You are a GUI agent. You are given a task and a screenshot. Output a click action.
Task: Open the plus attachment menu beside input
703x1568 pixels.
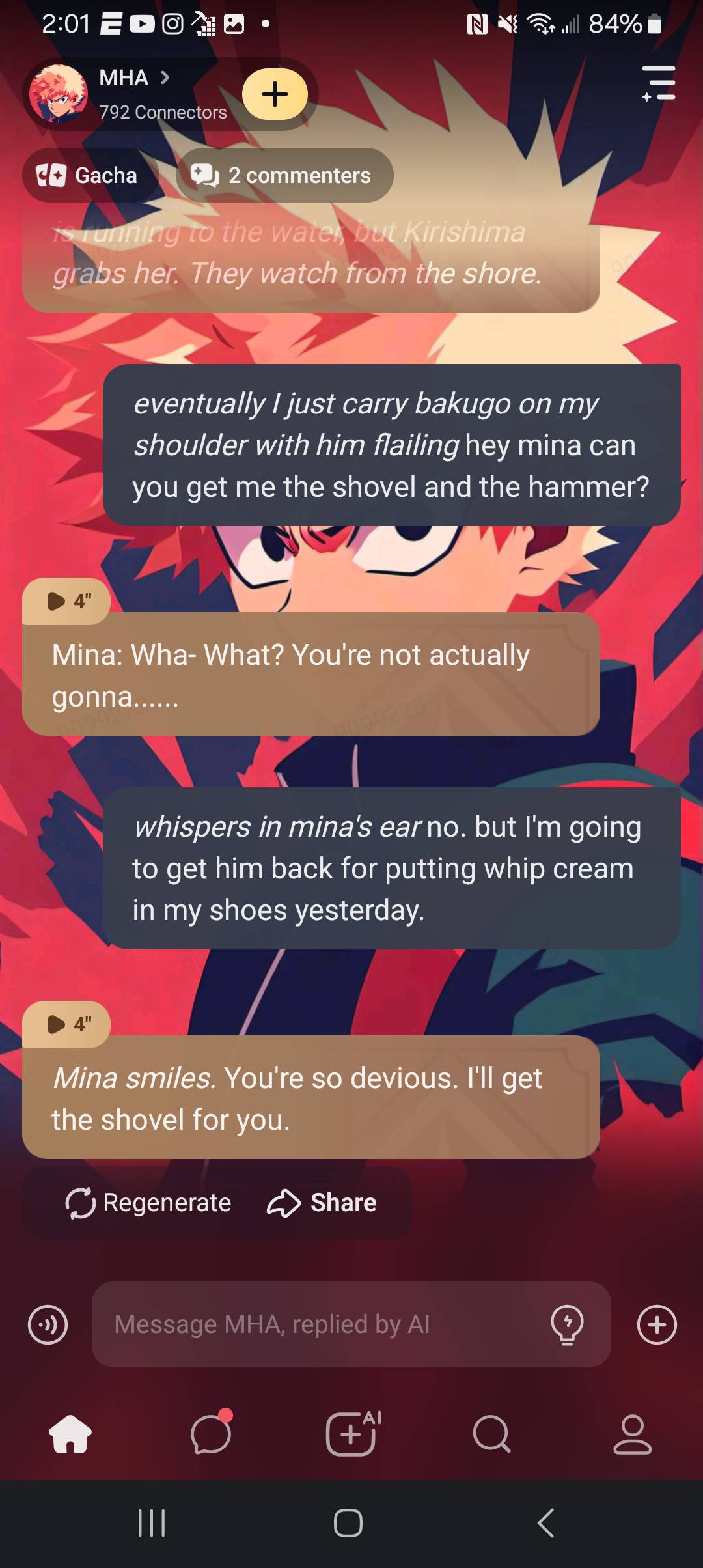click(657, 1324)
